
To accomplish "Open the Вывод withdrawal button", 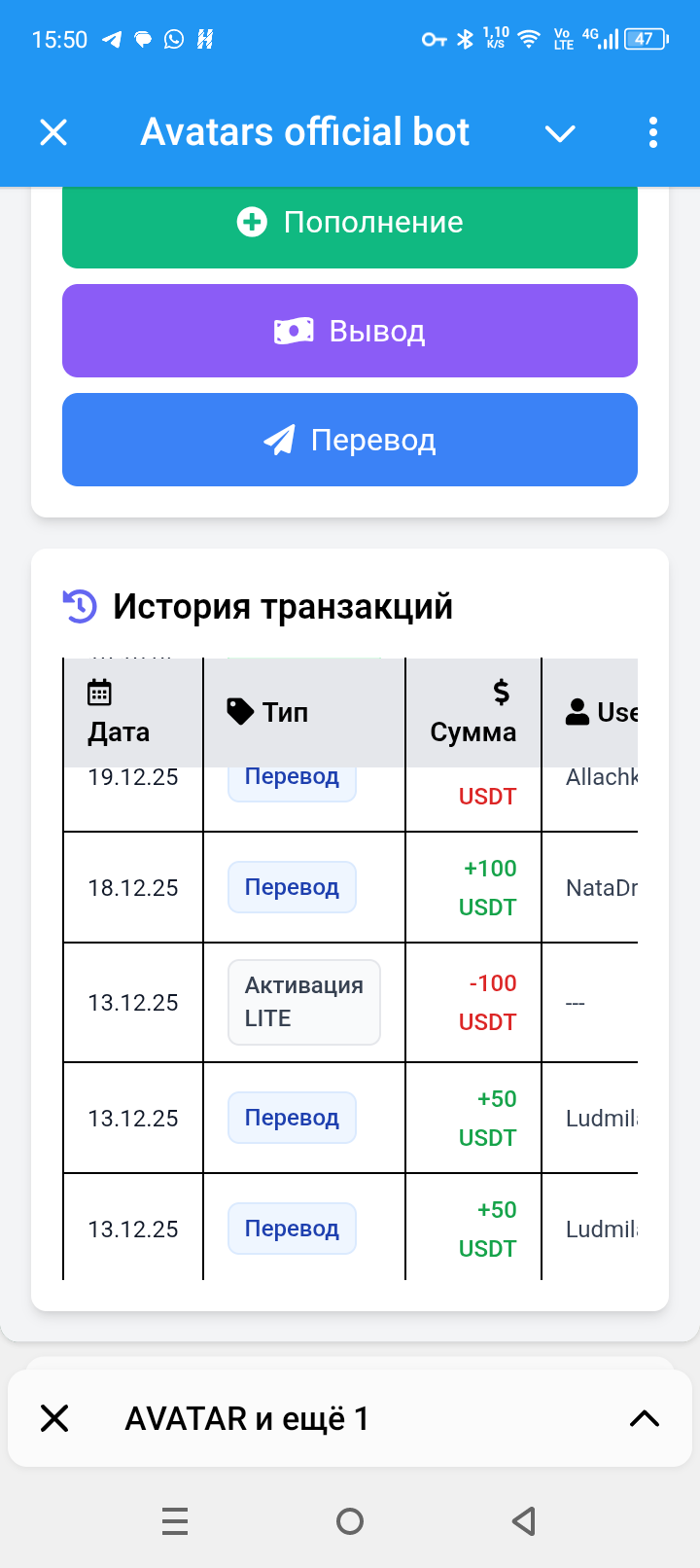I will pos(350,331).
